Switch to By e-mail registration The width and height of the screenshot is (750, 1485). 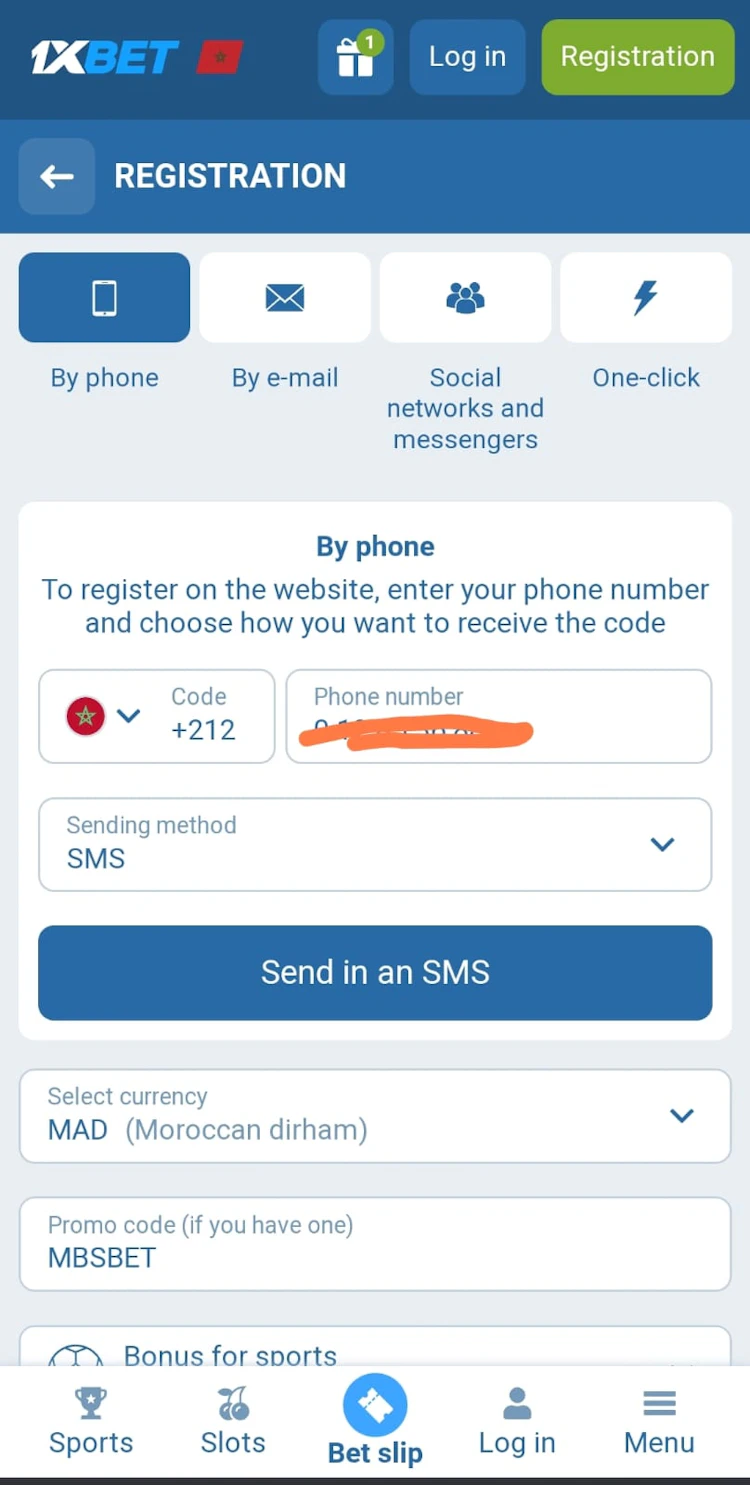285,298
